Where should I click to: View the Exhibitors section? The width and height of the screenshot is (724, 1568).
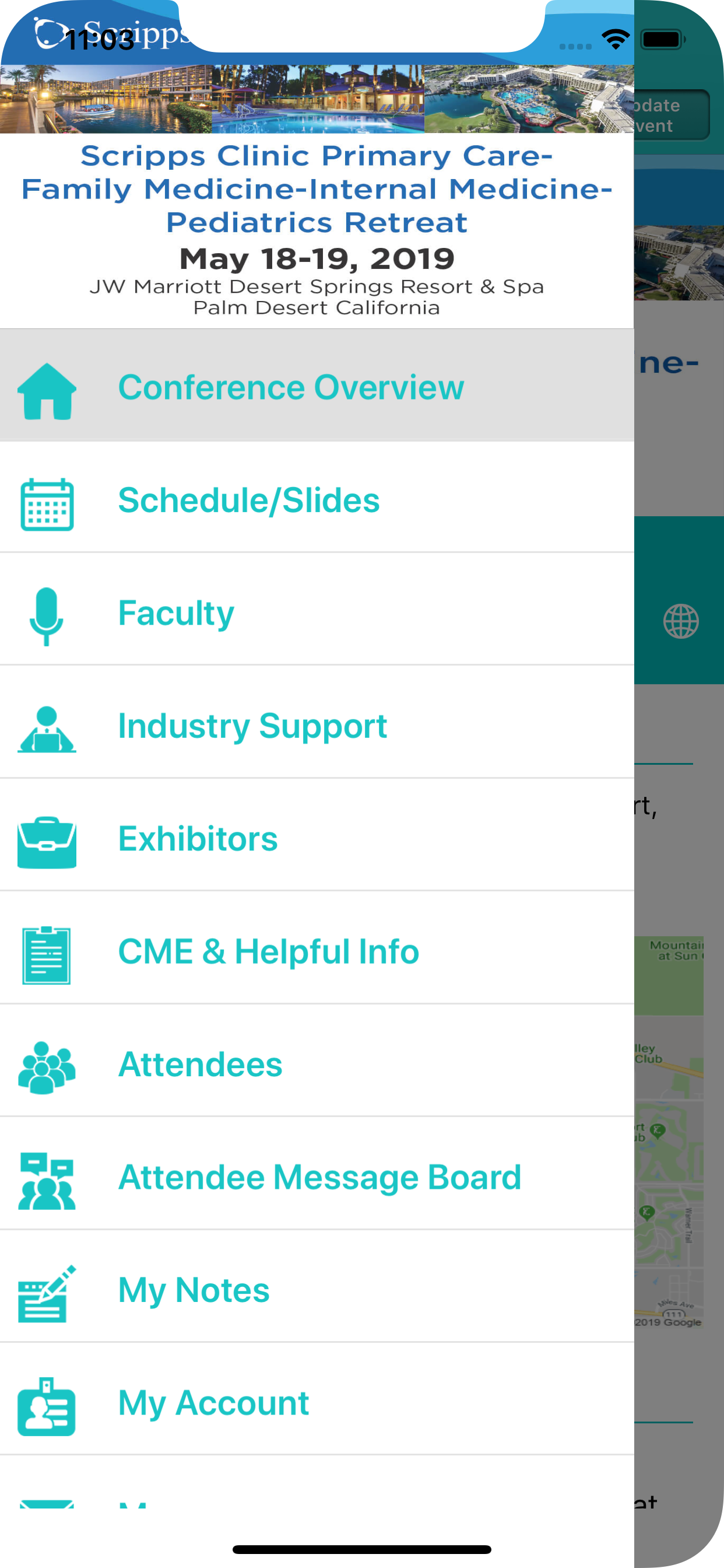(317, 837)
